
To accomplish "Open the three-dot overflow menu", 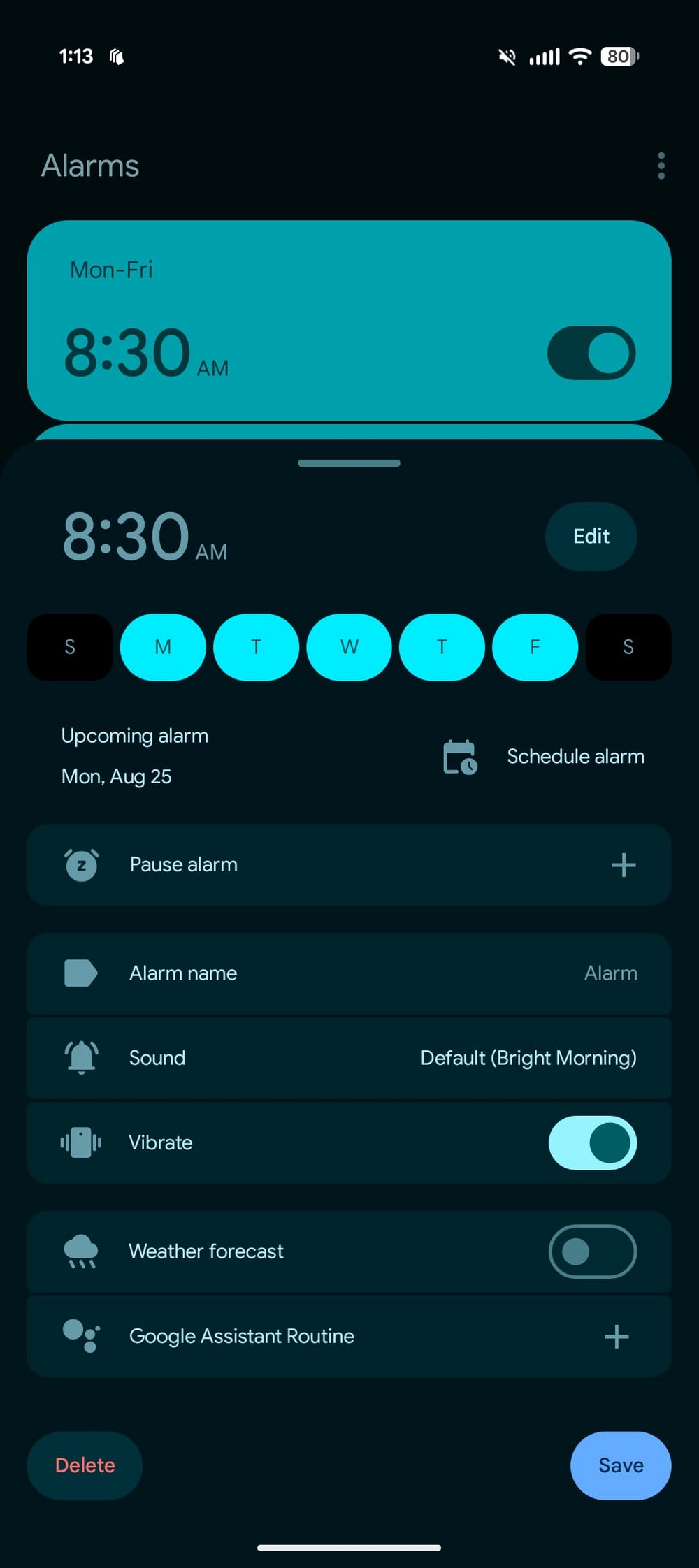I will (x=661, y=166).
